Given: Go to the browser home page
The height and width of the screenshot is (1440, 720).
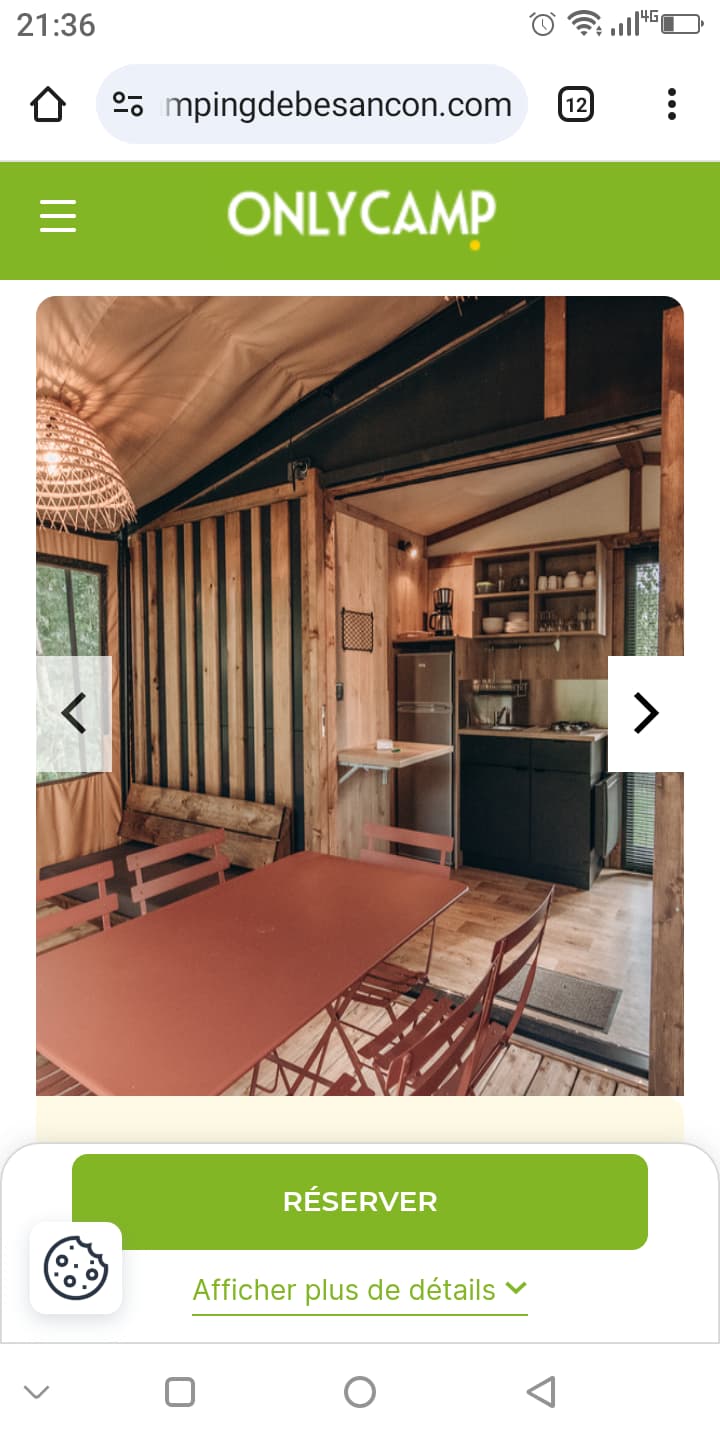Looking at the screenshot, I should coord(48,104).
